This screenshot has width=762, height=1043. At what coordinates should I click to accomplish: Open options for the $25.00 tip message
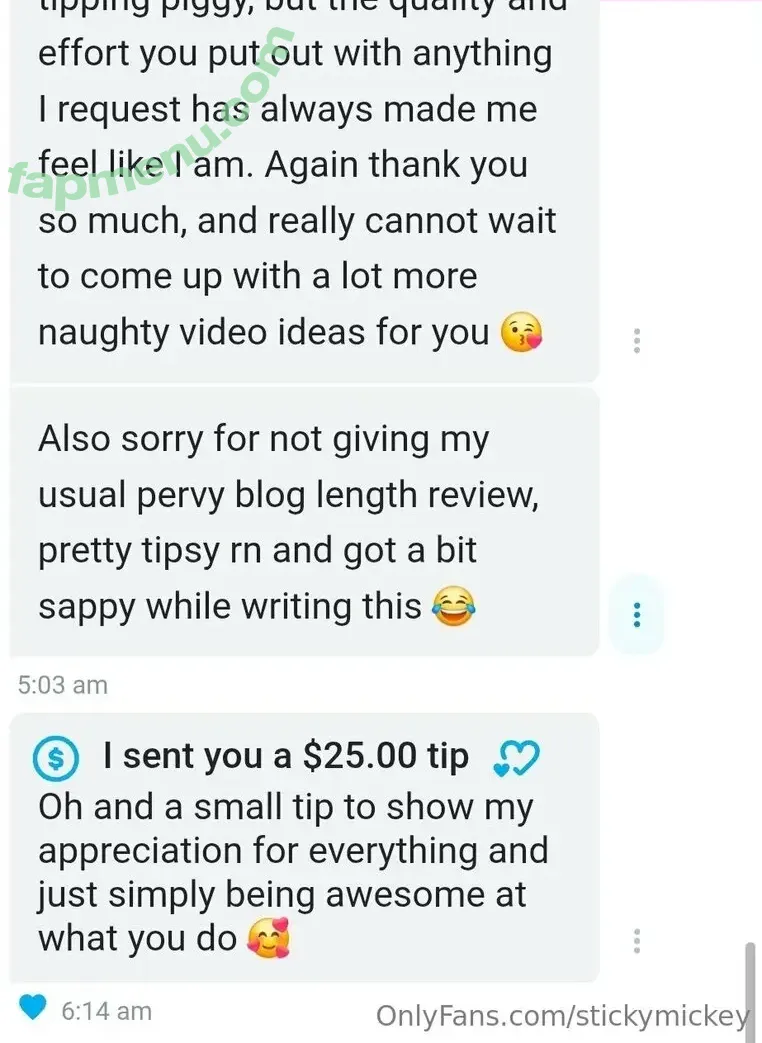point(636,940)
